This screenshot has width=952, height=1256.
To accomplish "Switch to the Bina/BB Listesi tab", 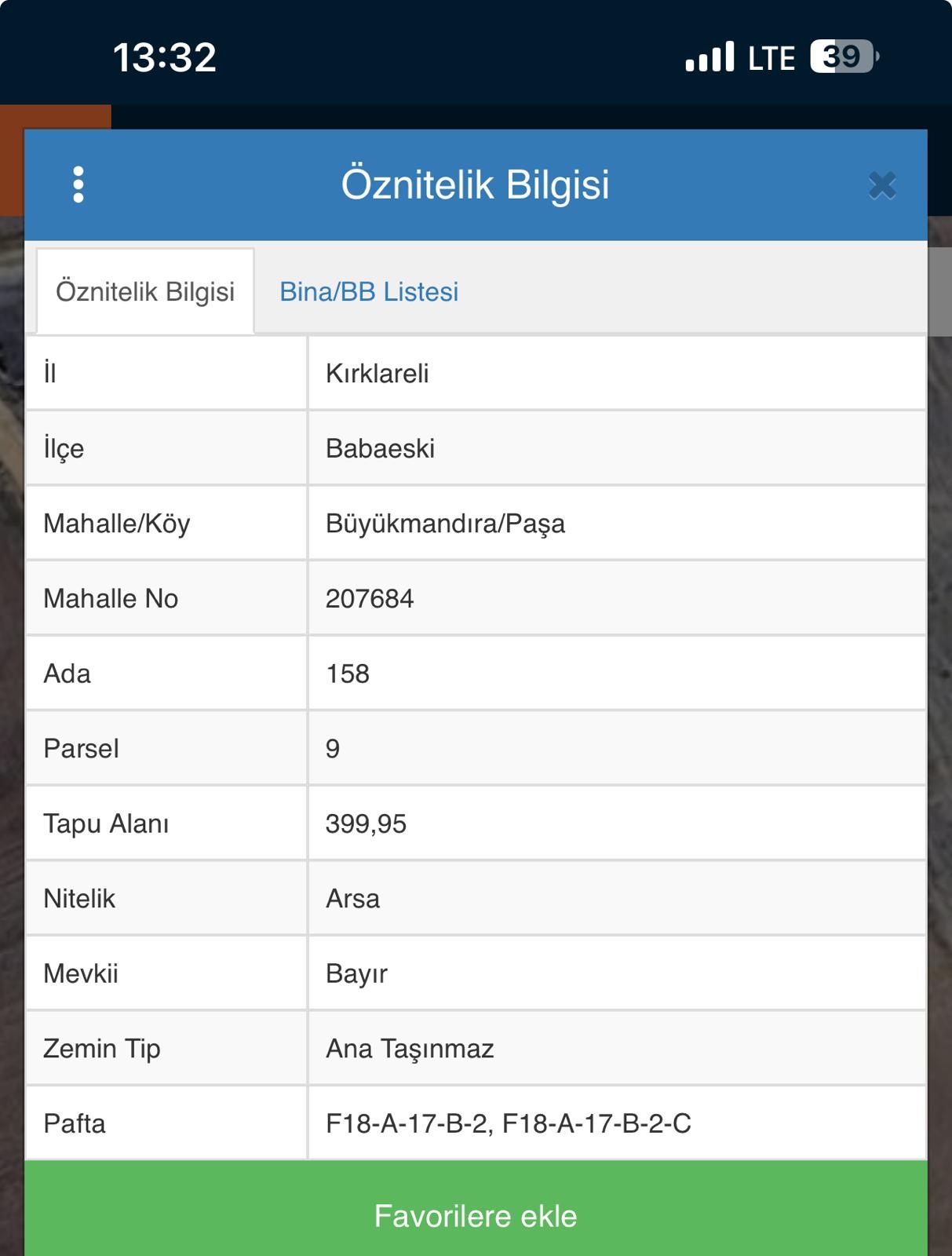I will 369,292.
